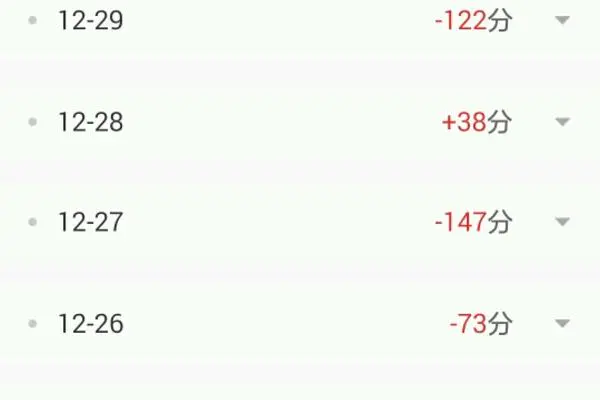Expand the 12-28 entry showing +38分
This screenshot has width=600, height=400.
[562, 122]
